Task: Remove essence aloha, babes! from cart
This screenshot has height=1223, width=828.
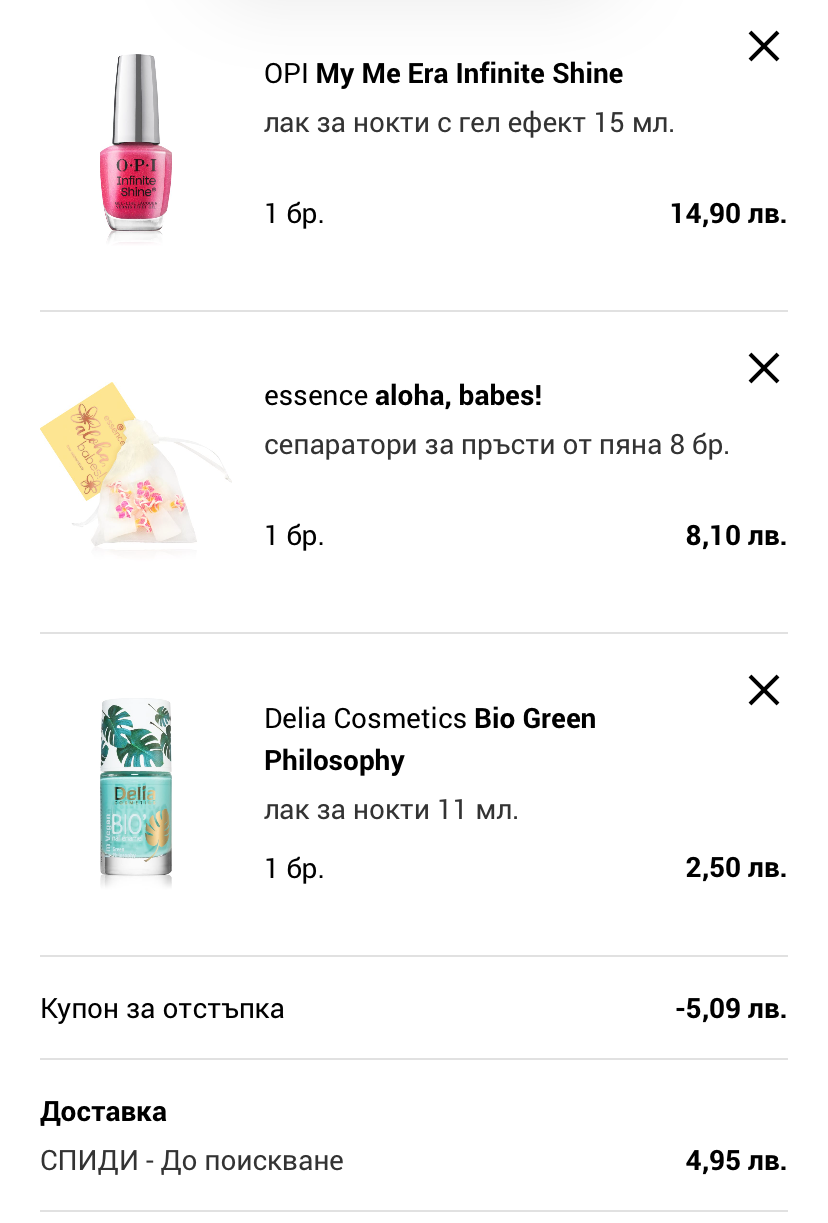Action: [x=763, y=369]
